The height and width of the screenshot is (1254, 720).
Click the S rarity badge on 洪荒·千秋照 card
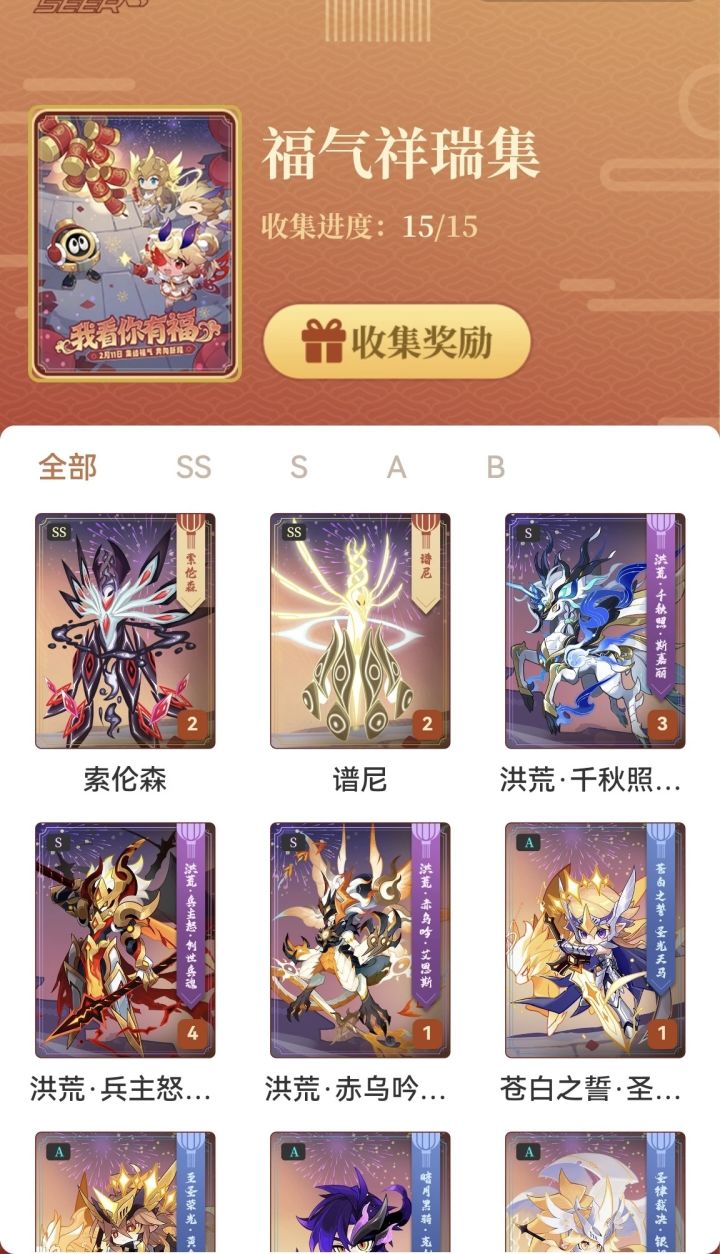click(x=528, y=535)
